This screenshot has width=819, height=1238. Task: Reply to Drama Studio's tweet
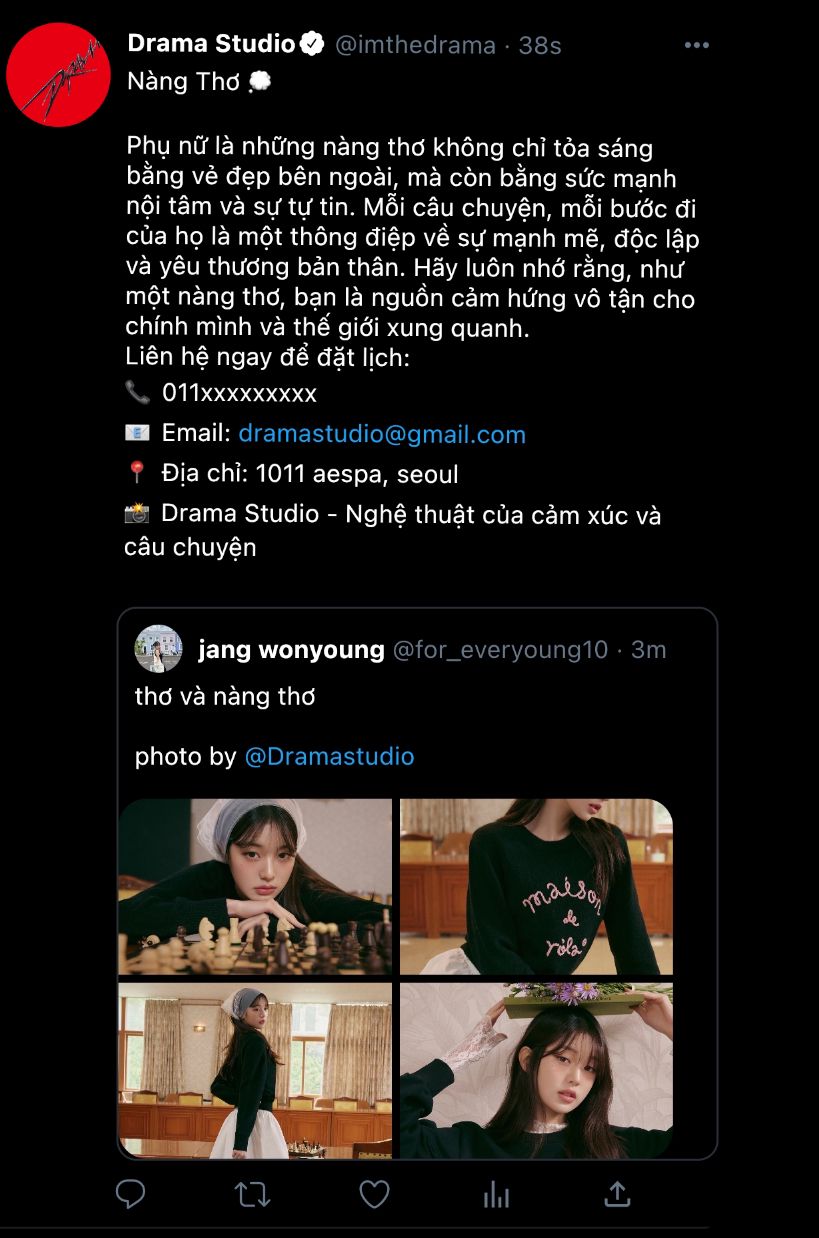pos(131,1193)
